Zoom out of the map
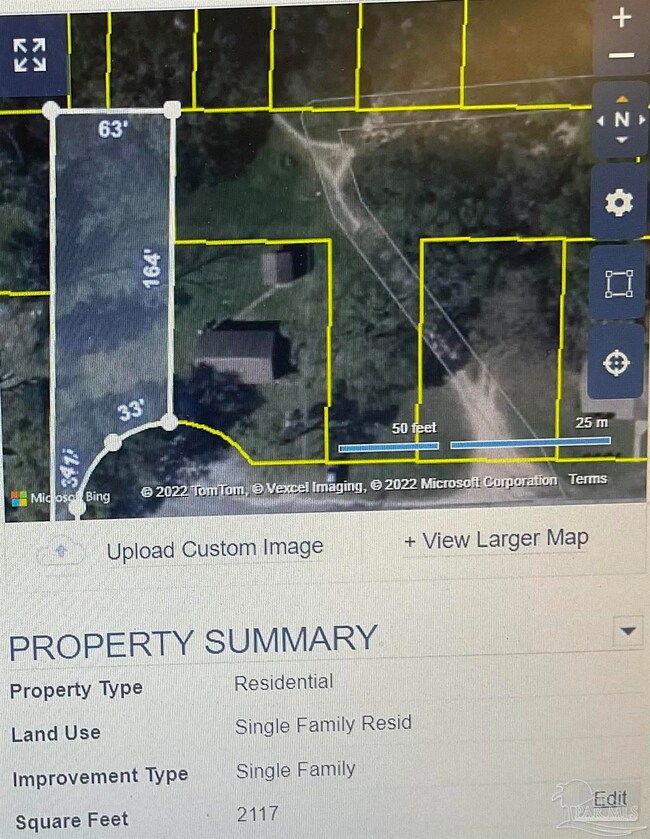The width and height of the screenshot is (650, 839). click(621, 56)
